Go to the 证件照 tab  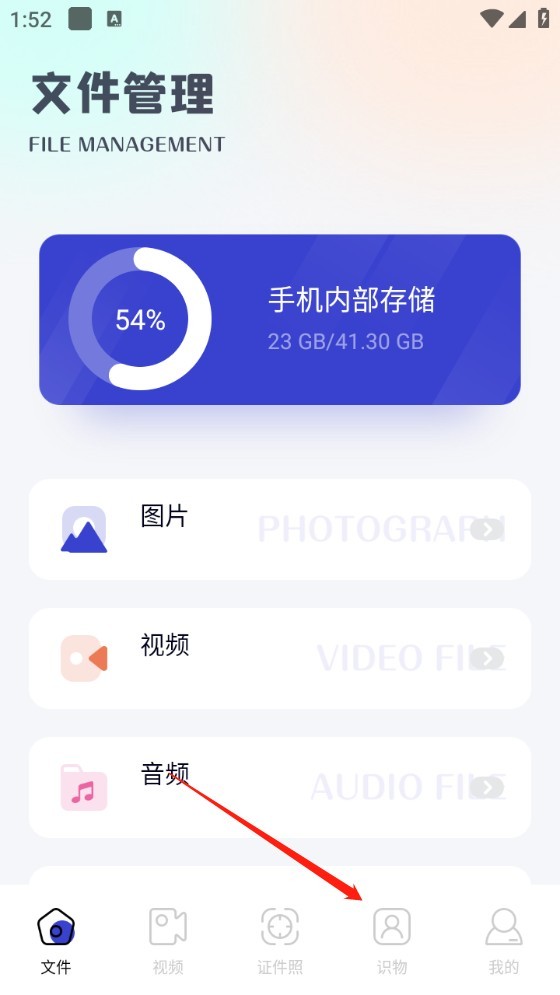280,941
